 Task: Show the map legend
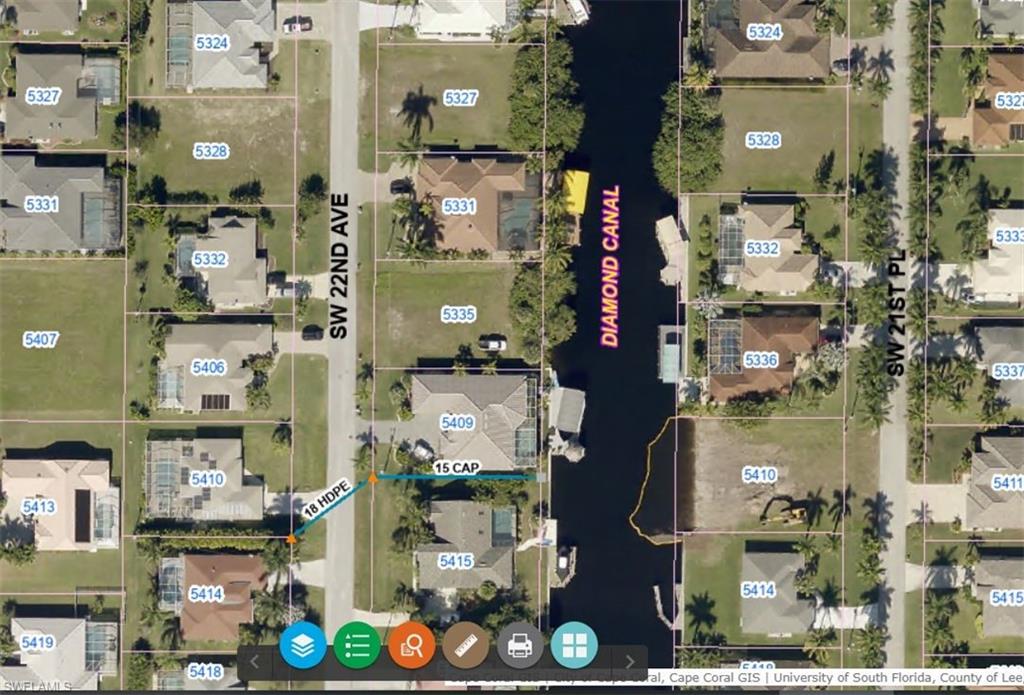[357, 646]
